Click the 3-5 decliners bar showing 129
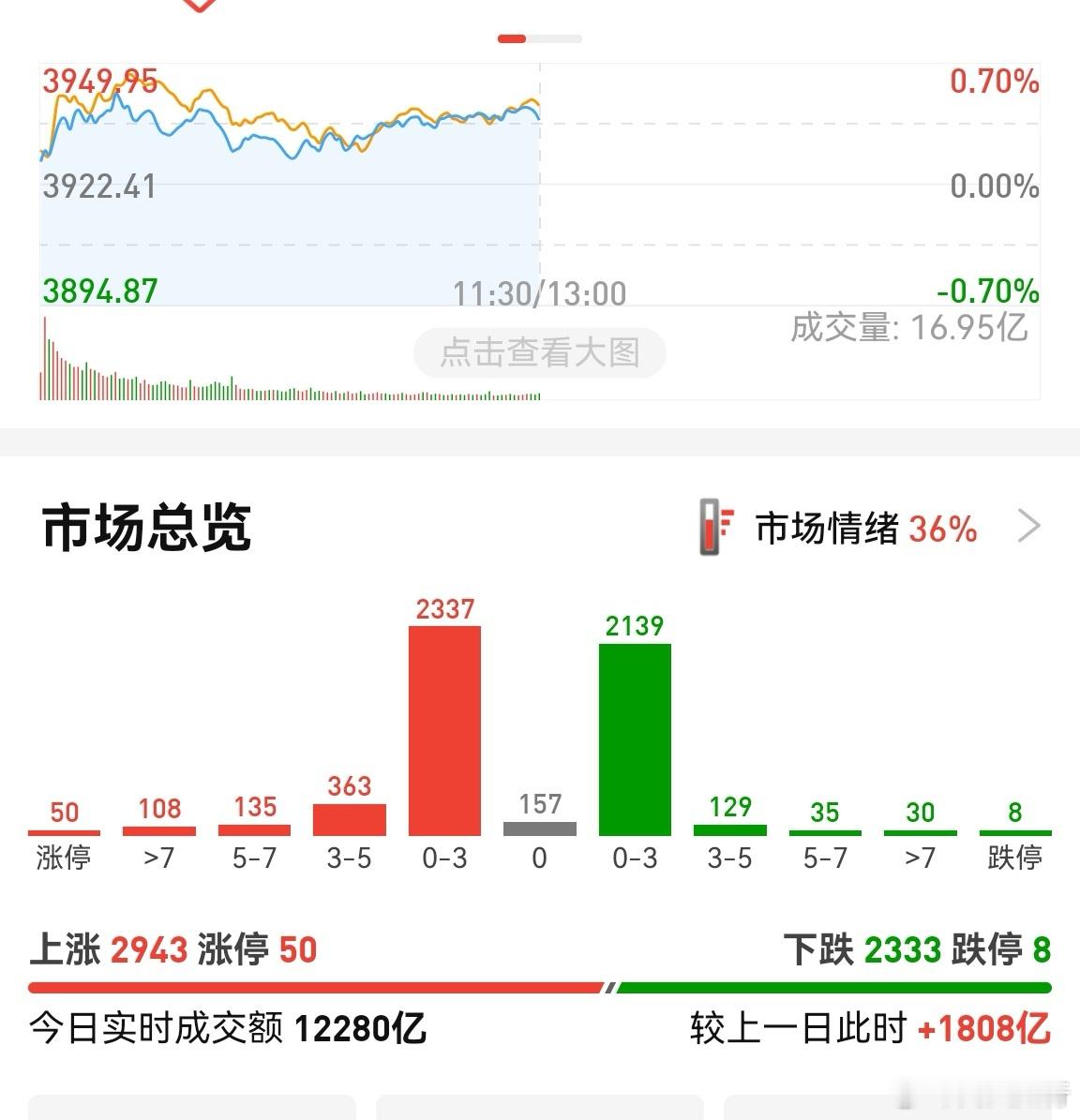 730,829
